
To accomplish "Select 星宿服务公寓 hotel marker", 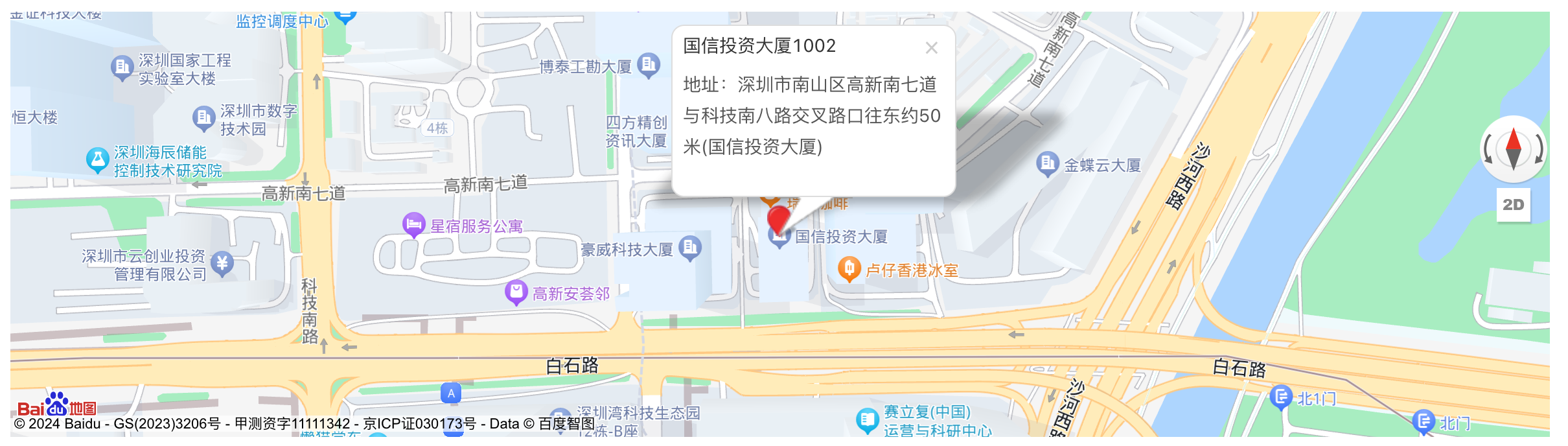I will tap(413, 225).
